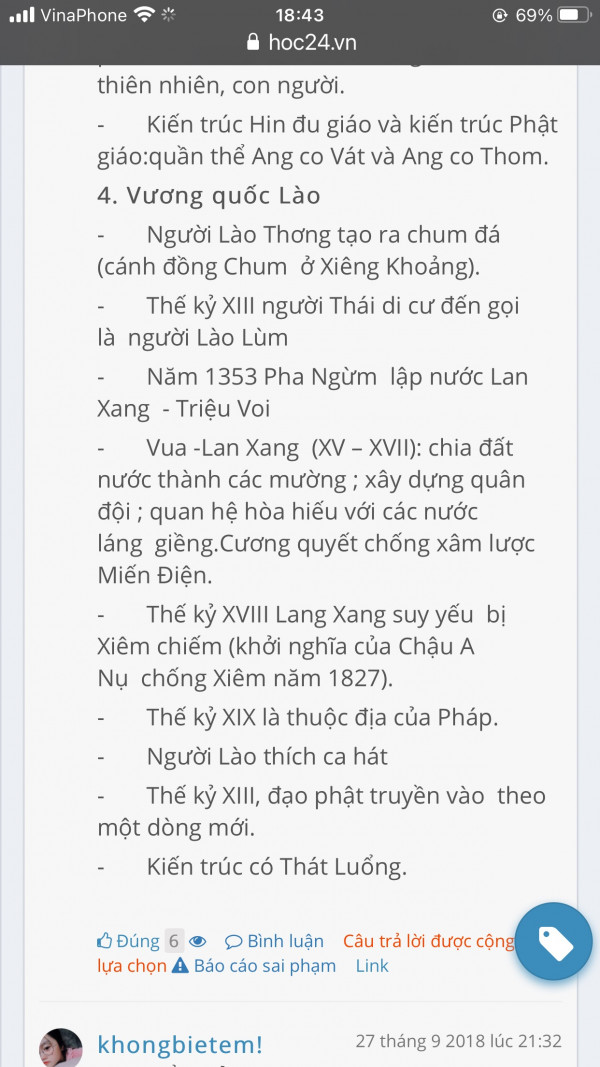Tap the hoc24.vn address bar
Screen dimensions: 600x1067
300,42
